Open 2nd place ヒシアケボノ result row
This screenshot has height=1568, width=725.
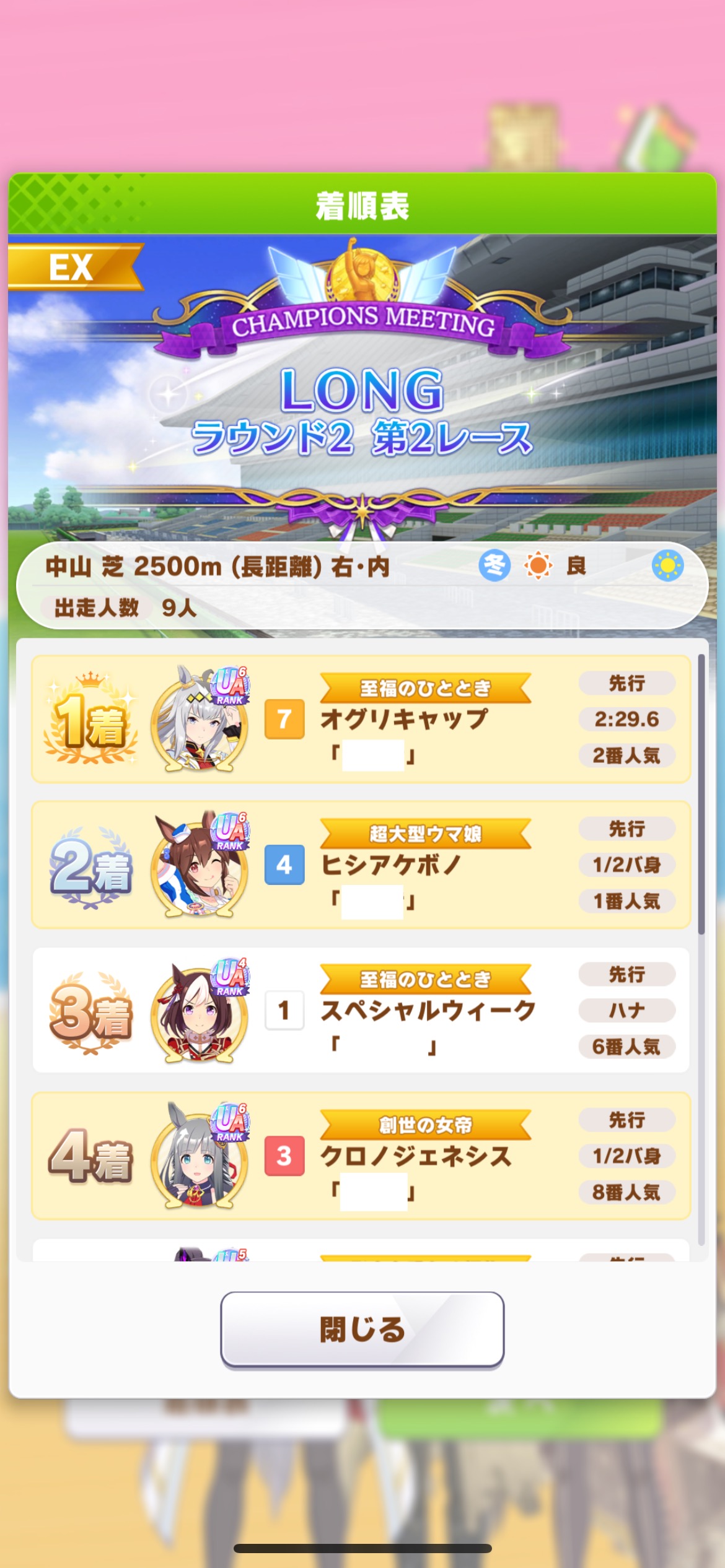(361, 865)
